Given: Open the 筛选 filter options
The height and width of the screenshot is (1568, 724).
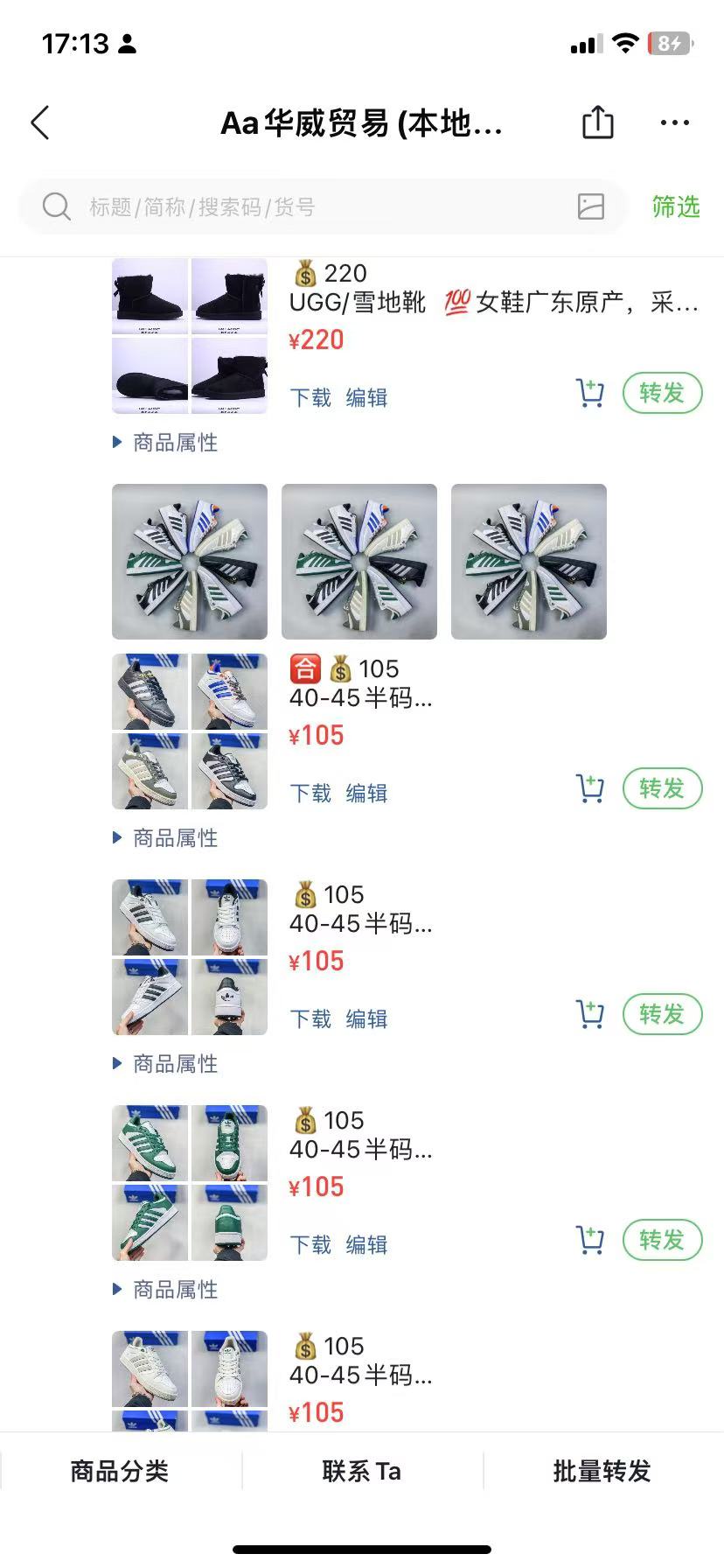Looking at the screenshot, I should [x=676, y=206].
